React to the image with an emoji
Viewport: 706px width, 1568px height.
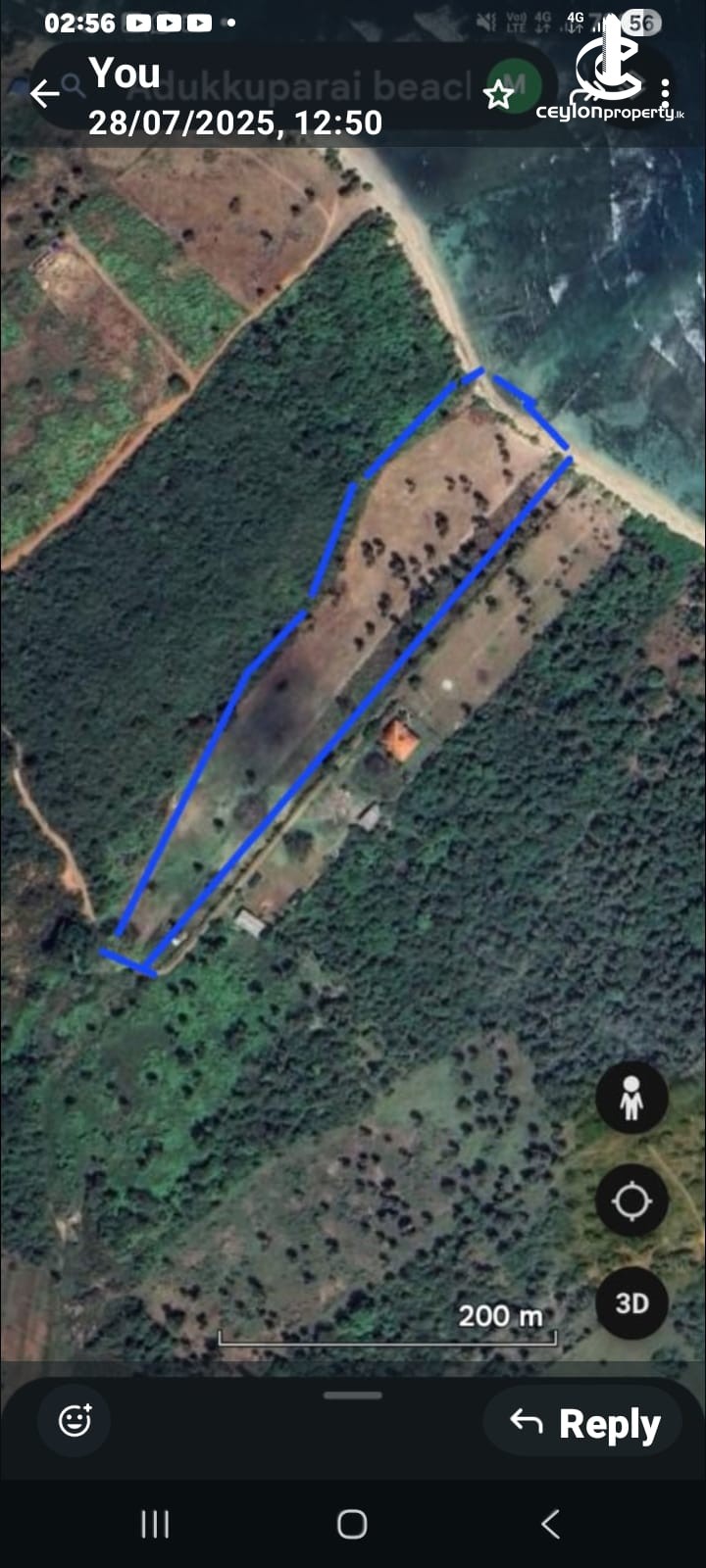coord(76,1420)
